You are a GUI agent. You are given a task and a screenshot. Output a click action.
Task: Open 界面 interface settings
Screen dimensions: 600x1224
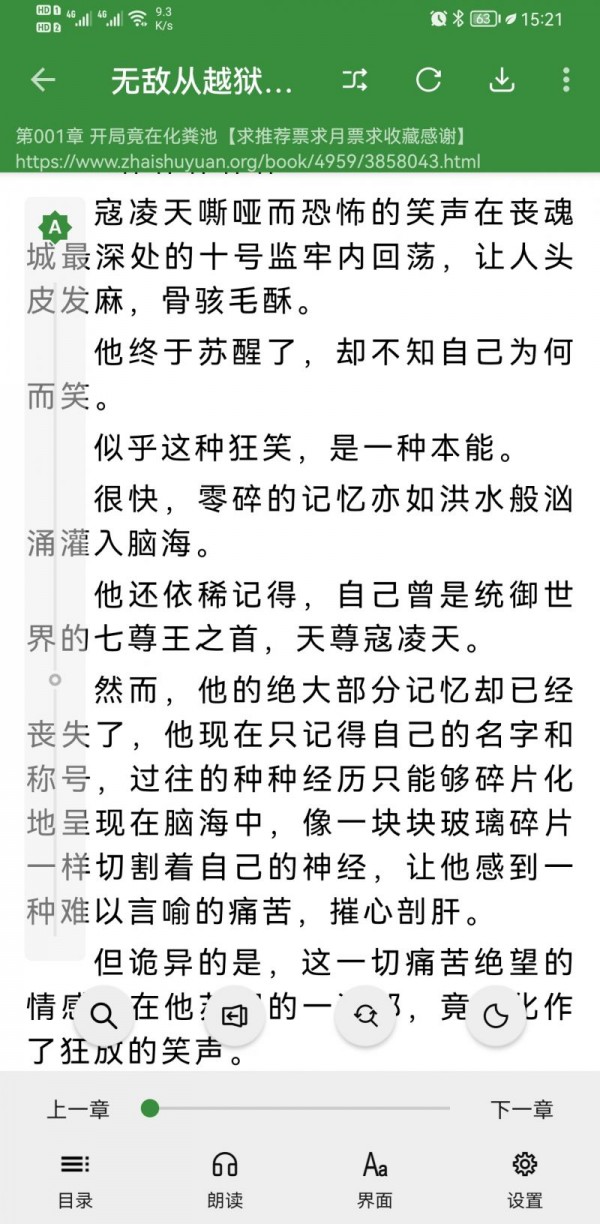point(375,1180)
